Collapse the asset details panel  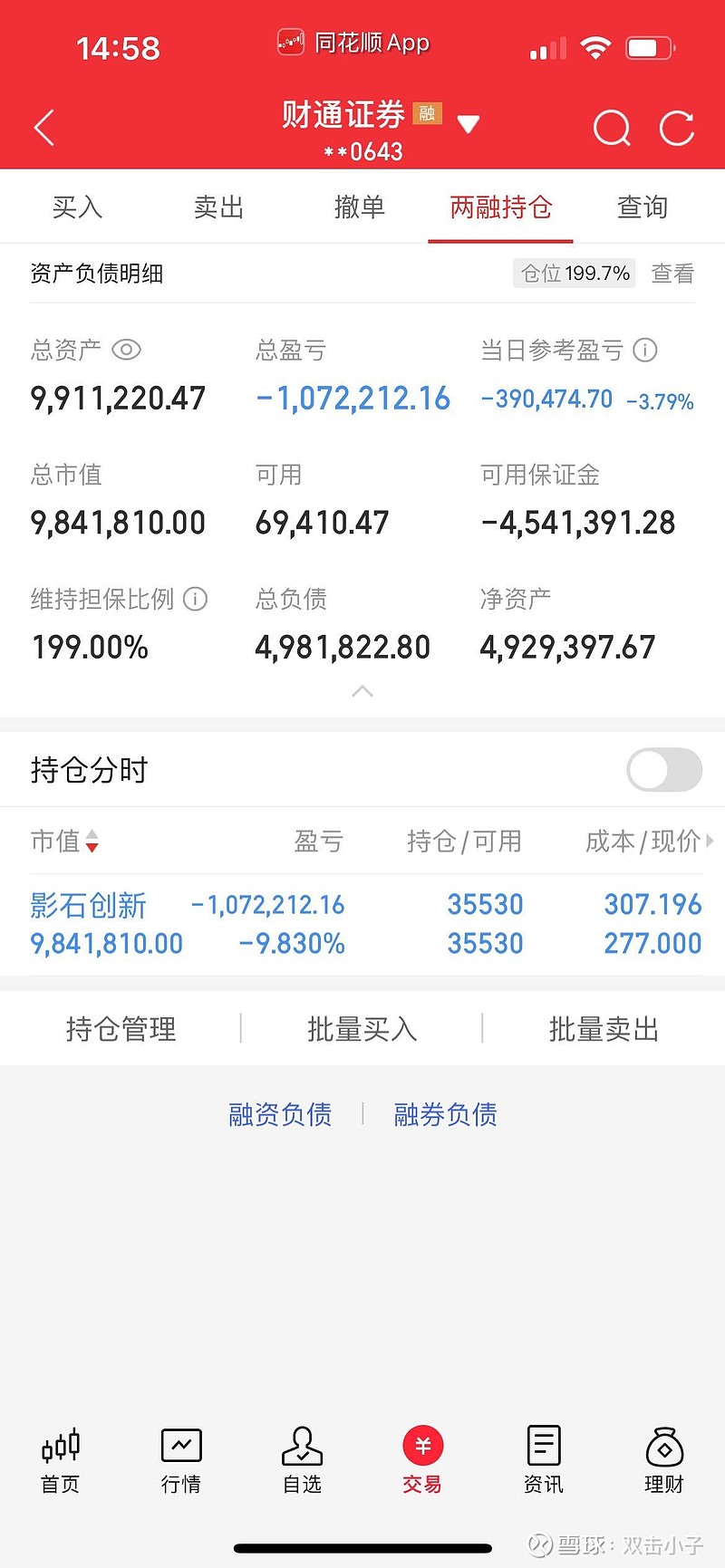[362, 691]
